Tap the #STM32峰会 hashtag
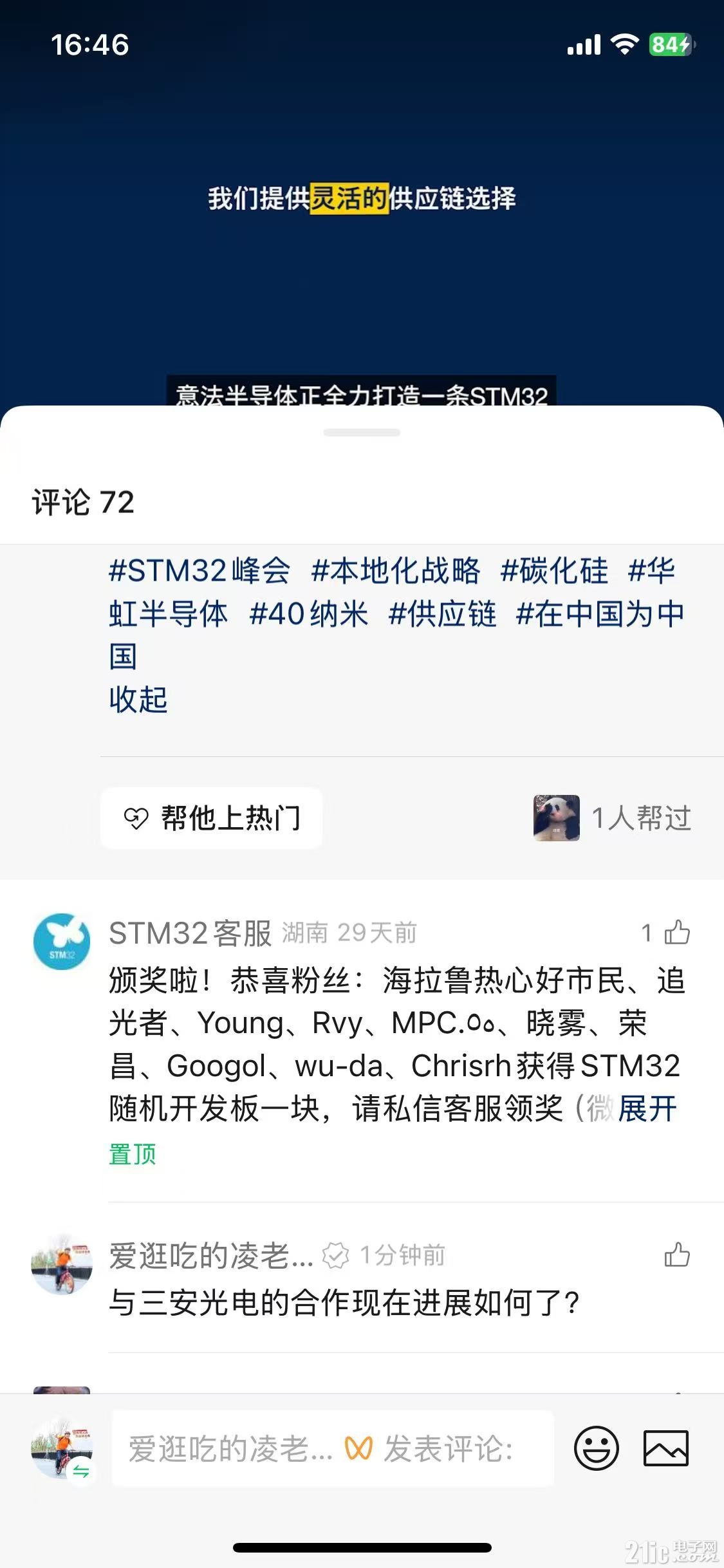This screenshot has height=1568, width=724. pos(199,571)
